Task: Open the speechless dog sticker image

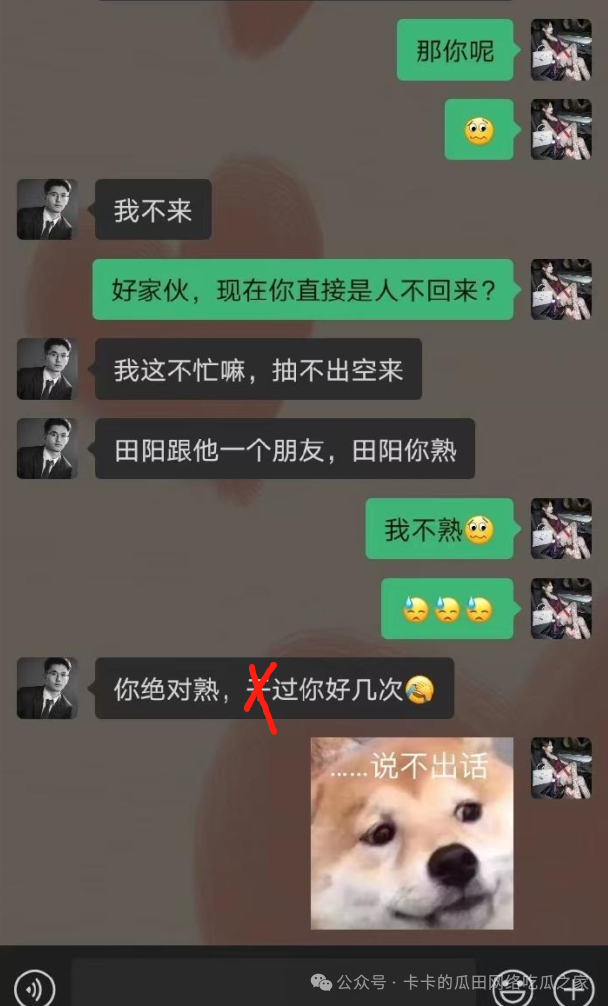Action: tap(412, 833)
